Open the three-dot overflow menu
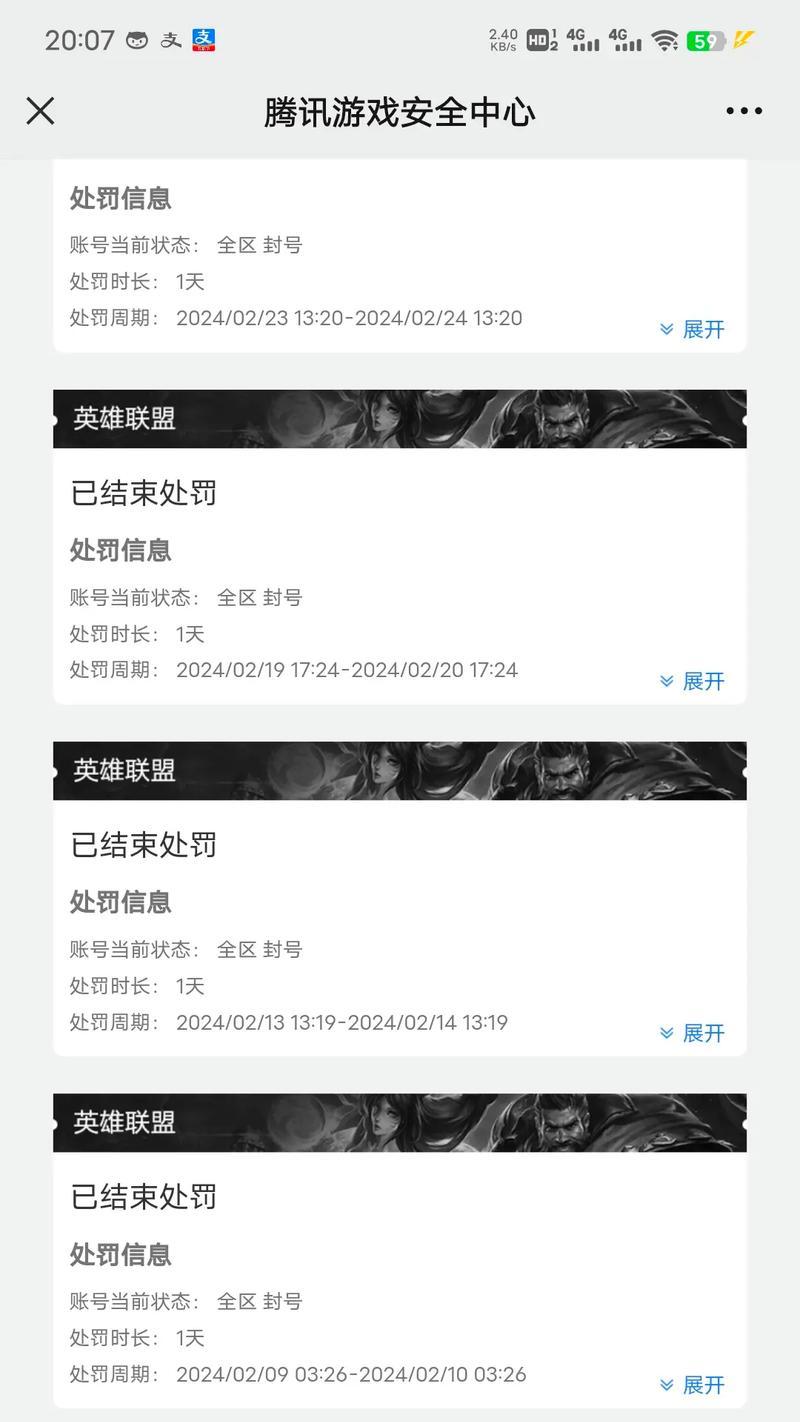The height and width of the screenshot is (1422, 800). point(744,111)
